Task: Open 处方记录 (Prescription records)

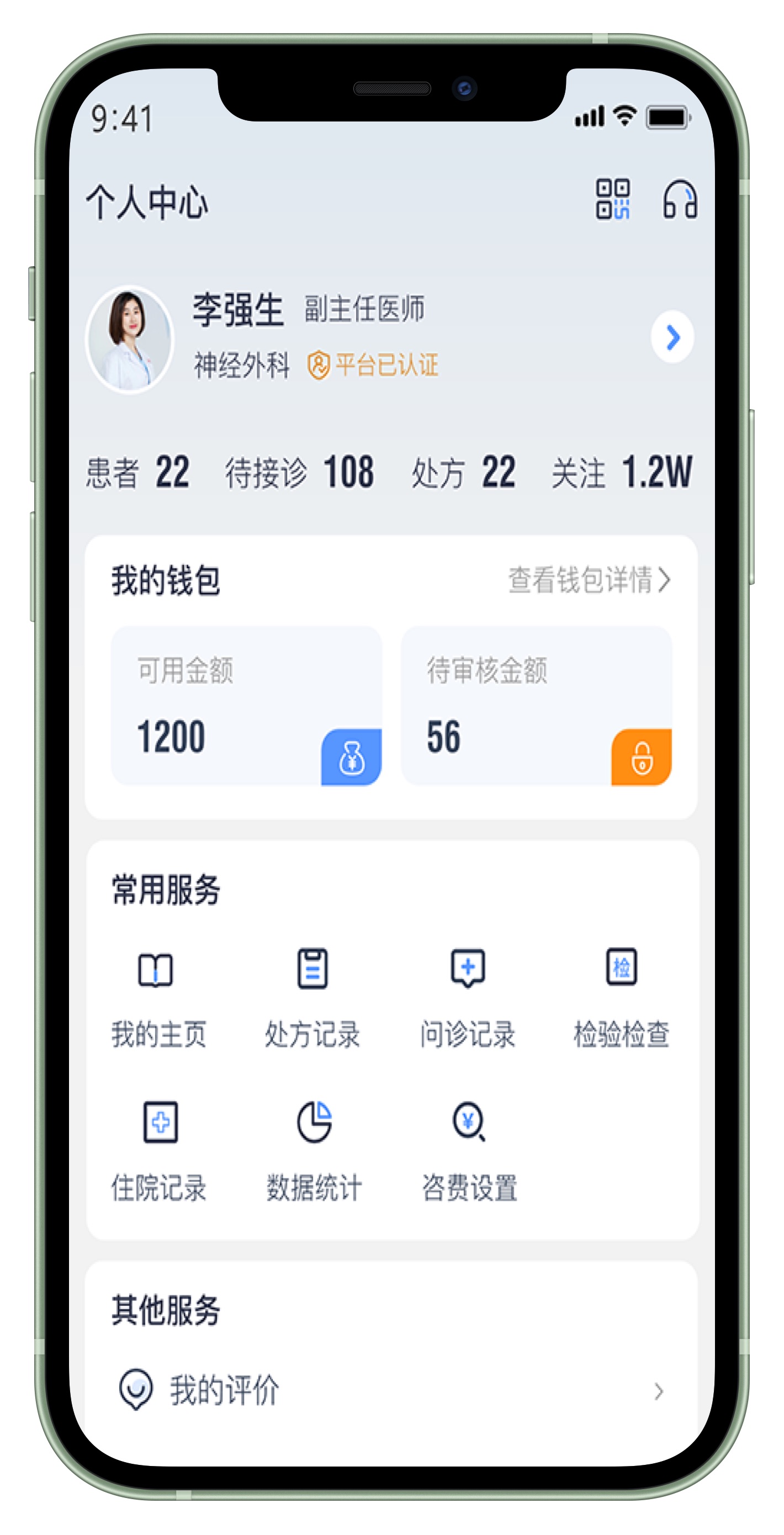Action: click(x=312, y=996)
